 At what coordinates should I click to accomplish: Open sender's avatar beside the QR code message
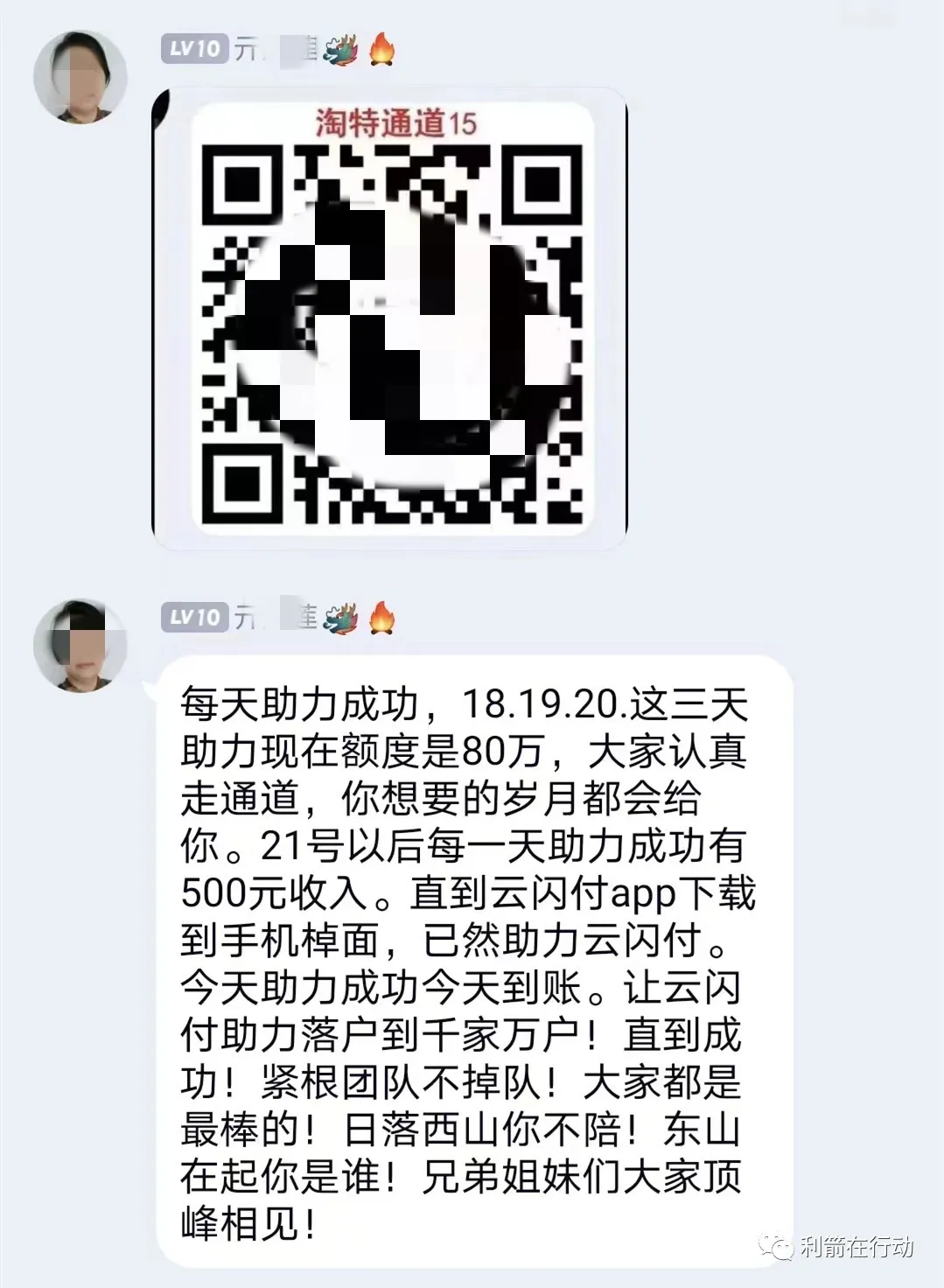coord(80,80)
